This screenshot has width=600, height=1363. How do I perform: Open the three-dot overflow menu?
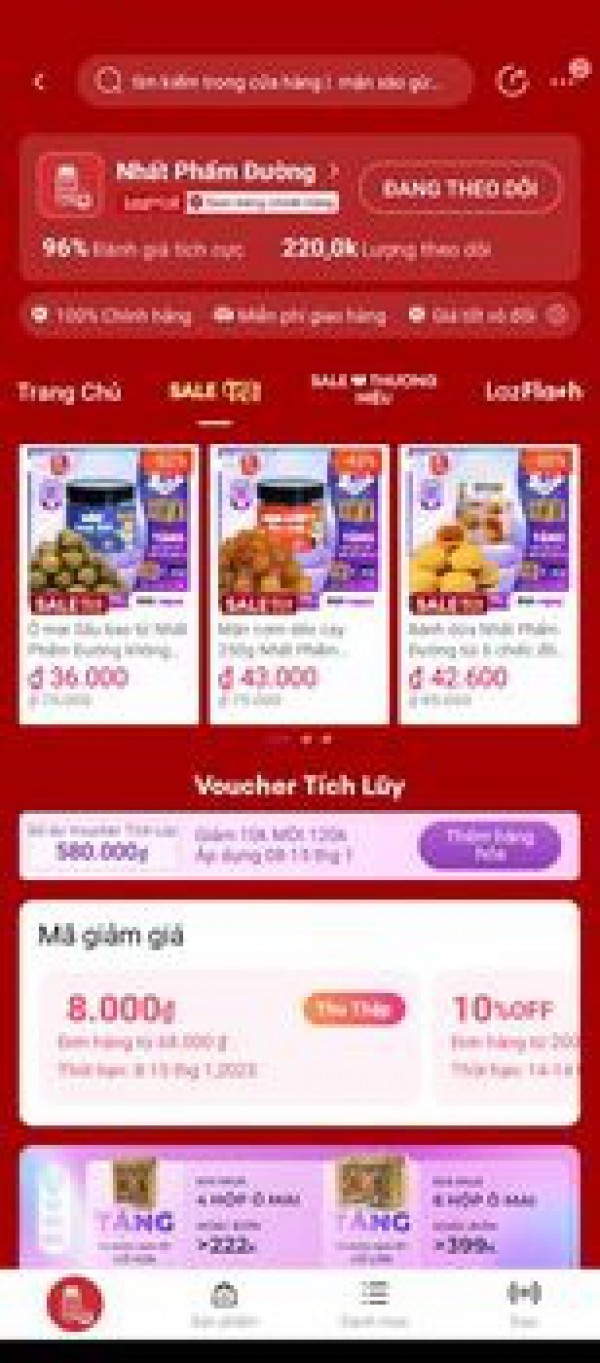pos(562,82)
